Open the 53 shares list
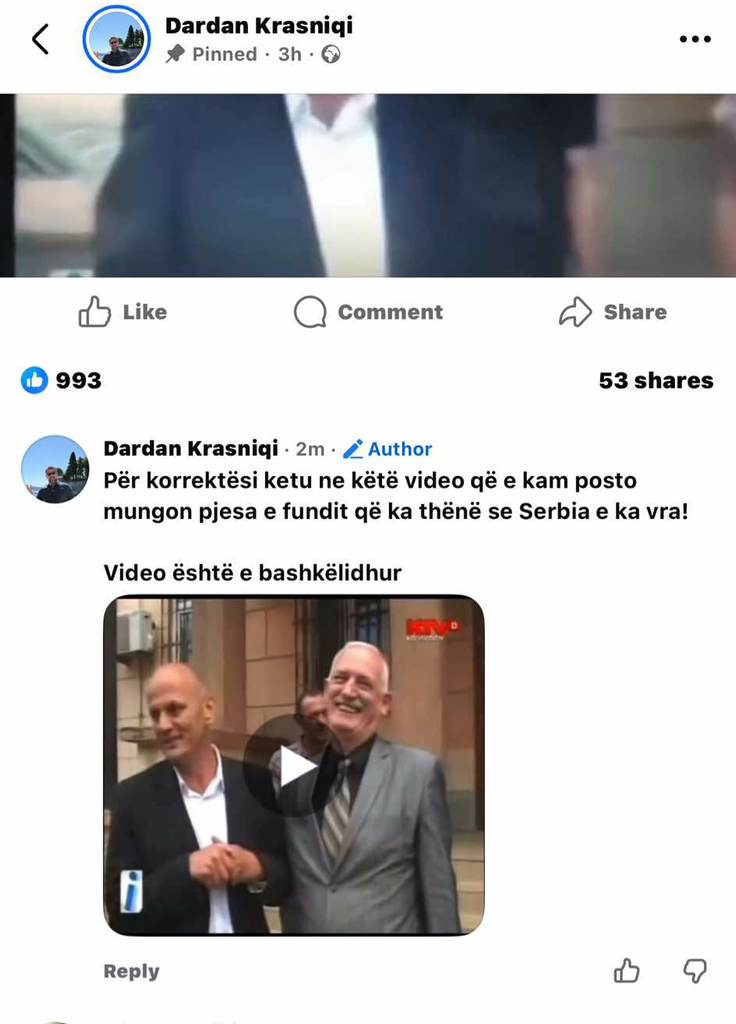Screen dimensions: 736x1024 pos(656,380)
